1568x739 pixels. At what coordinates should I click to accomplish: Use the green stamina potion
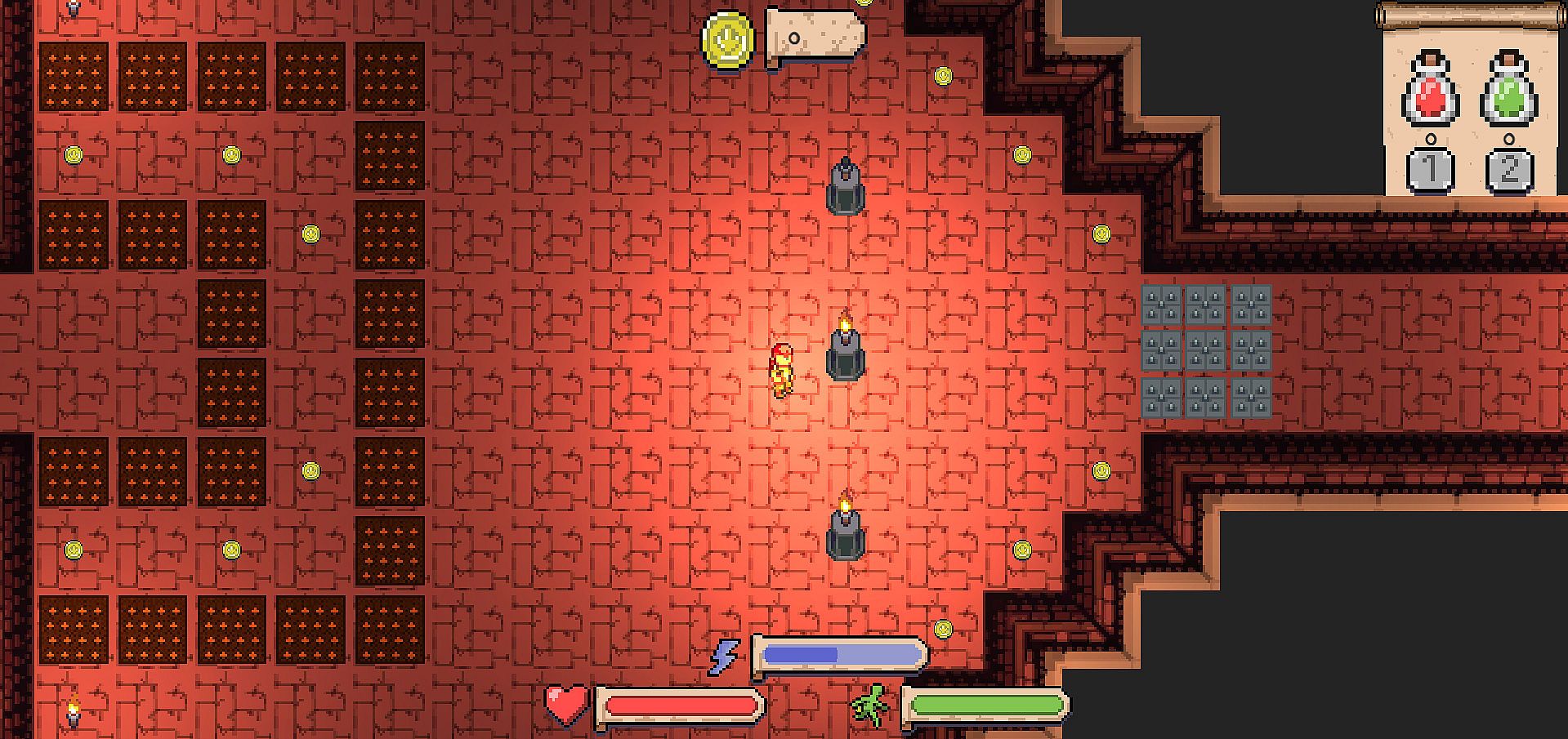coord(1508,90)
